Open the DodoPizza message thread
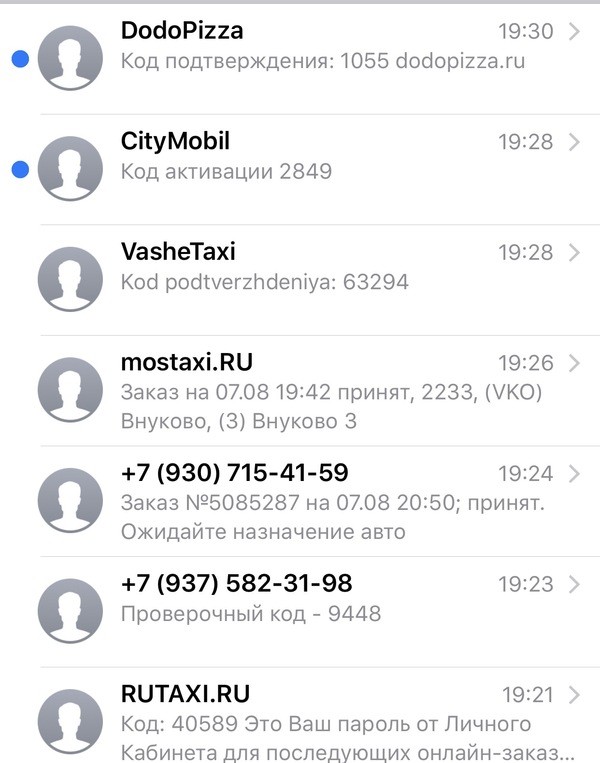 (x=320, y=47)
